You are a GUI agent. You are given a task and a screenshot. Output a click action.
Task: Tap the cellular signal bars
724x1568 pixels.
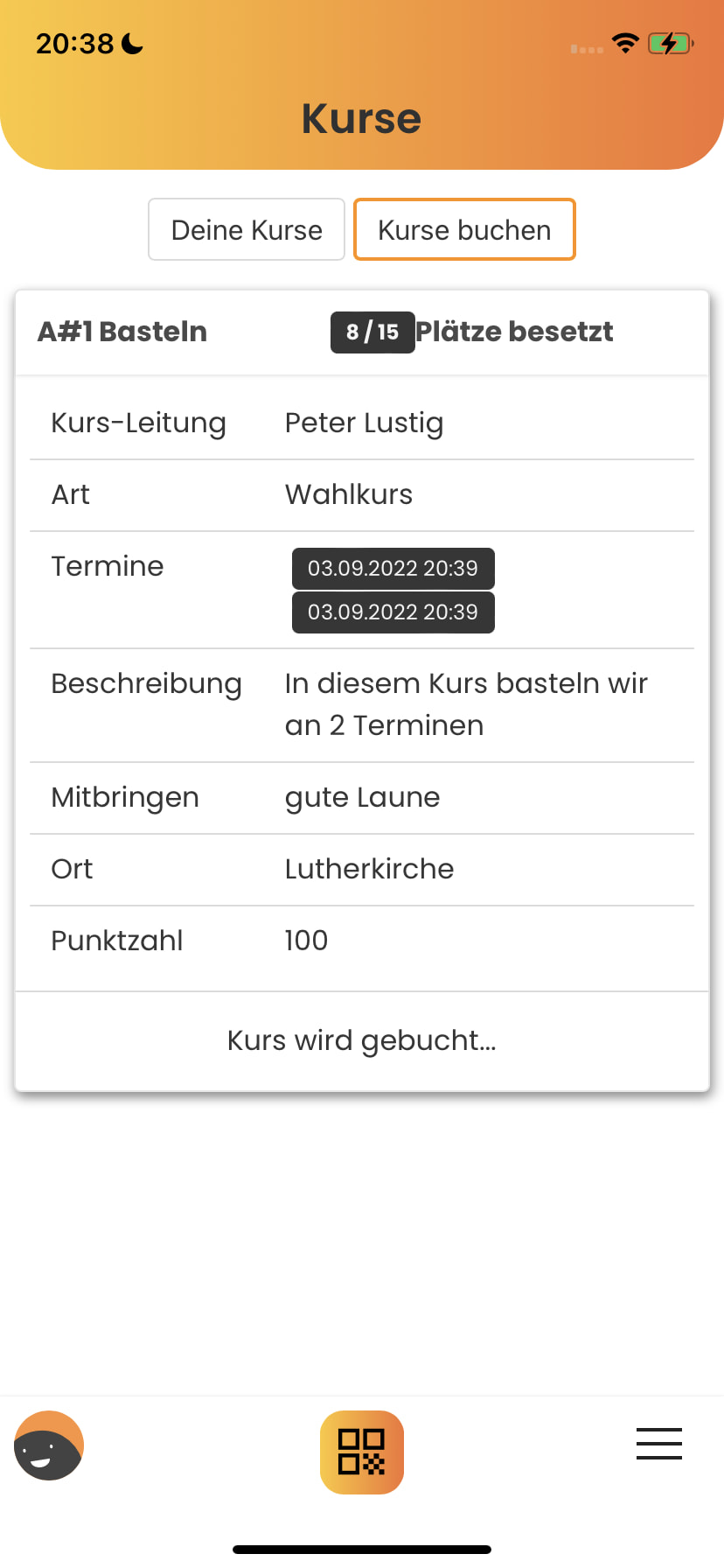[587, 49]
